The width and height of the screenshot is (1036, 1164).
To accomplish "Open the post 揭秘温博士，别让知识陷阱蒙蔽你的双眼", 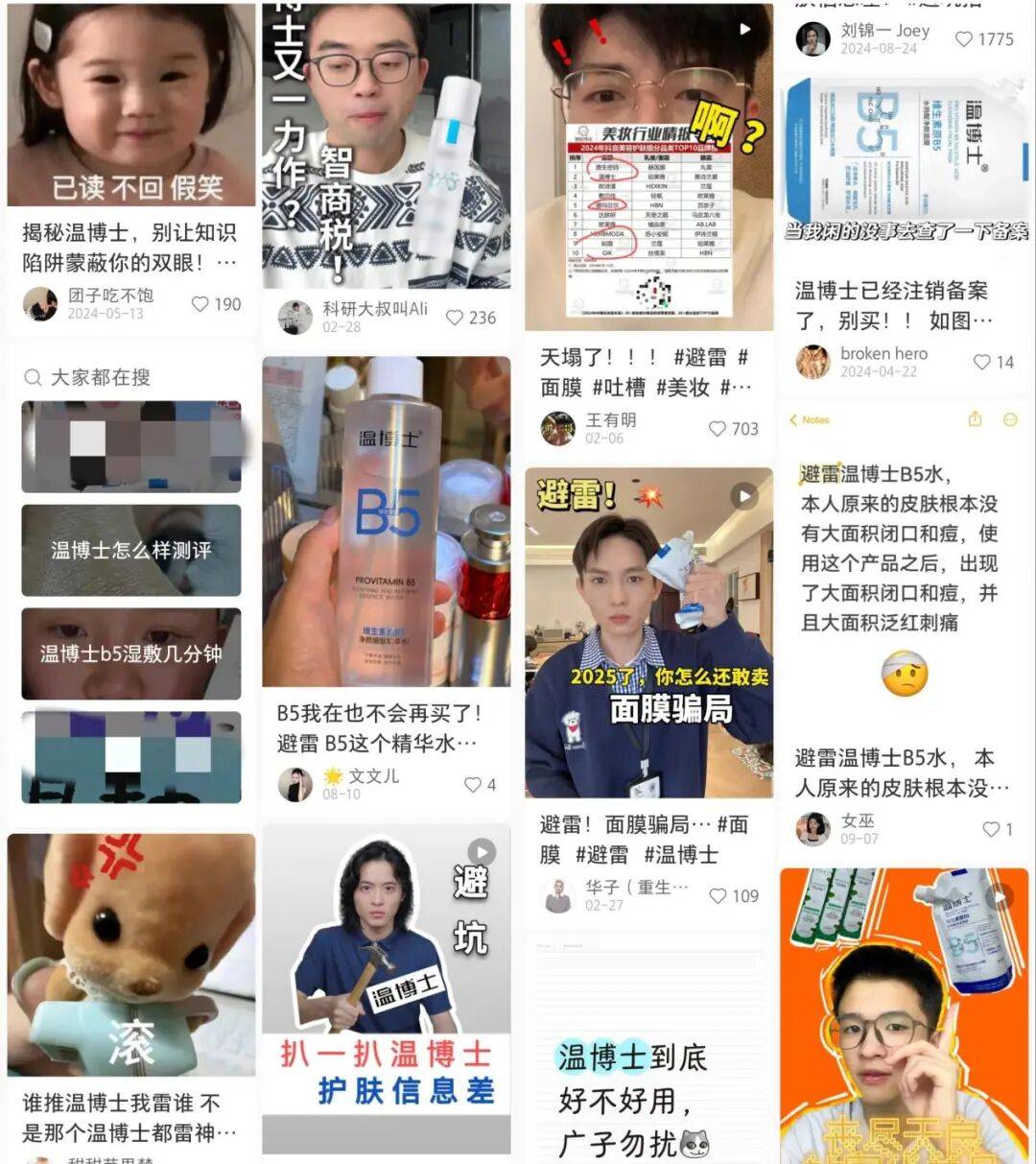I will [x=130, y=247].
